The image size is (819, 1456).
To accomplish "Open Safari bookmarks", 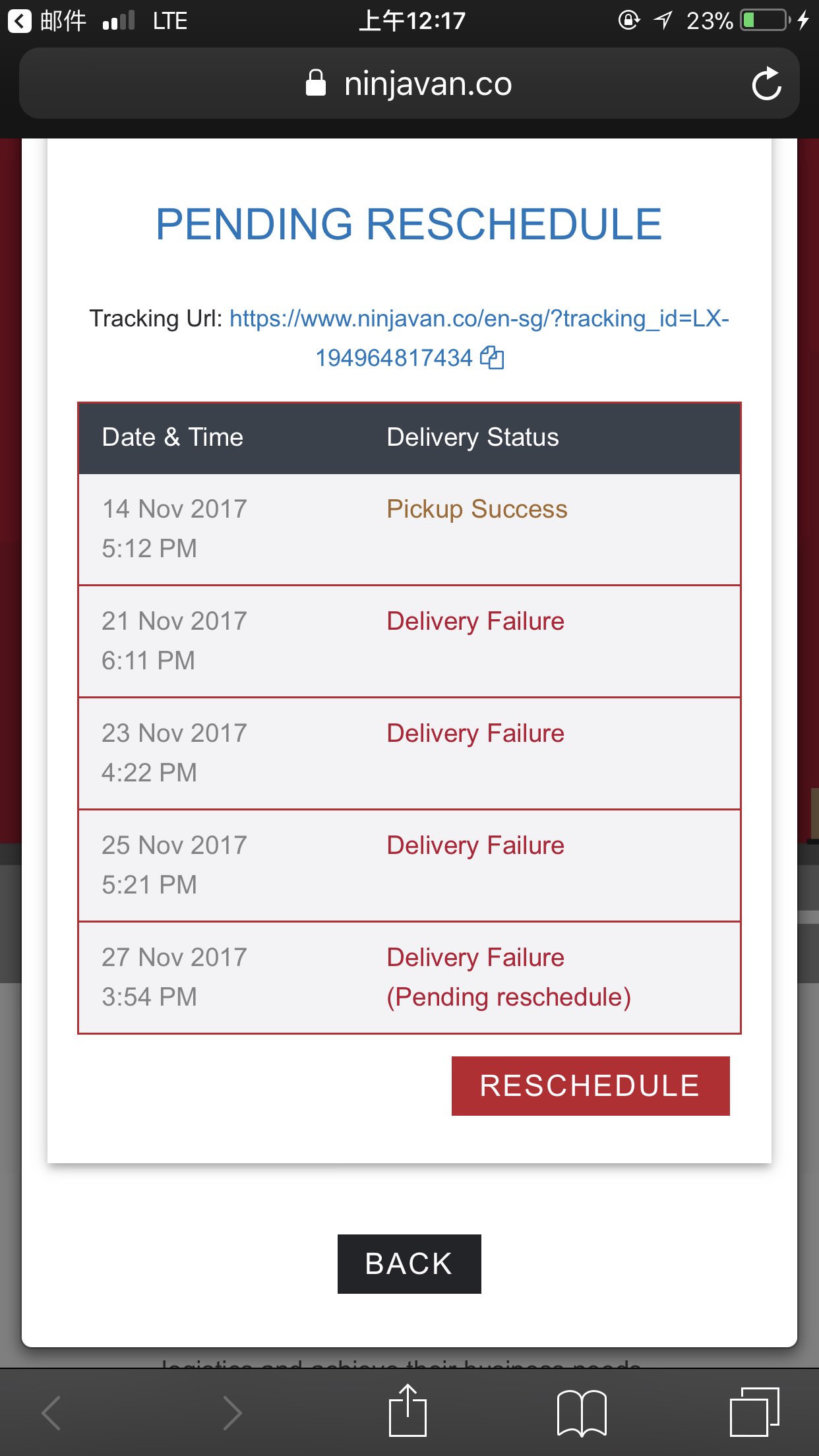I will 582,1412.
